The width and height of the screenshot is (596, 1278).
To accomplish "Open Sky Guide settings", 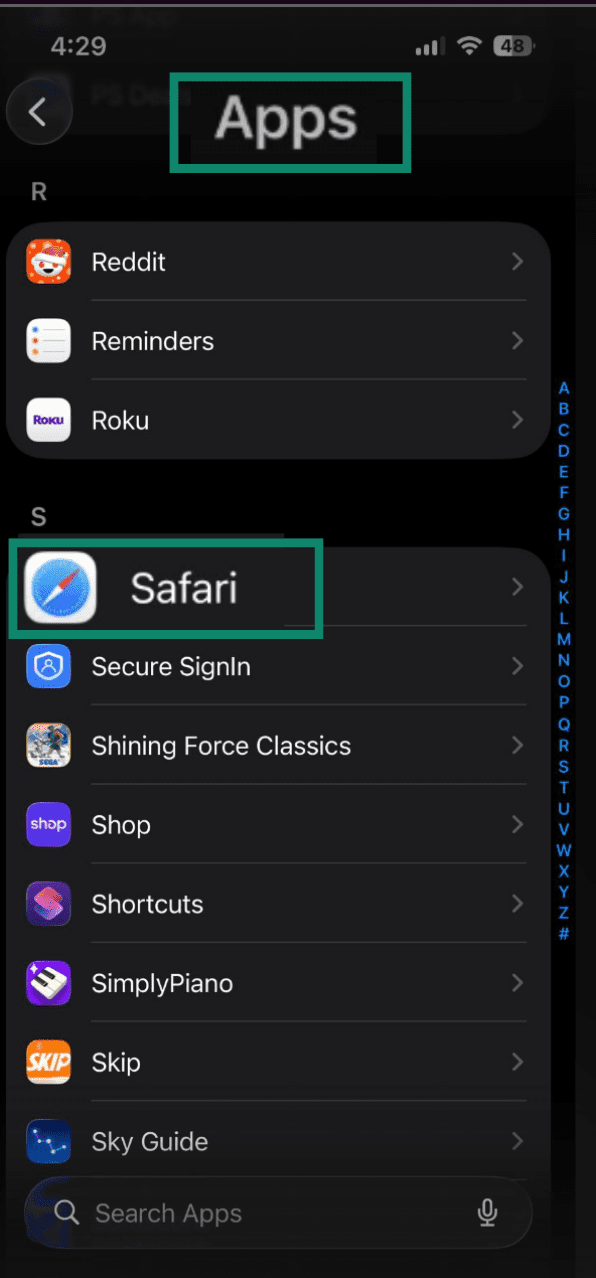I will pos(278,1141).
